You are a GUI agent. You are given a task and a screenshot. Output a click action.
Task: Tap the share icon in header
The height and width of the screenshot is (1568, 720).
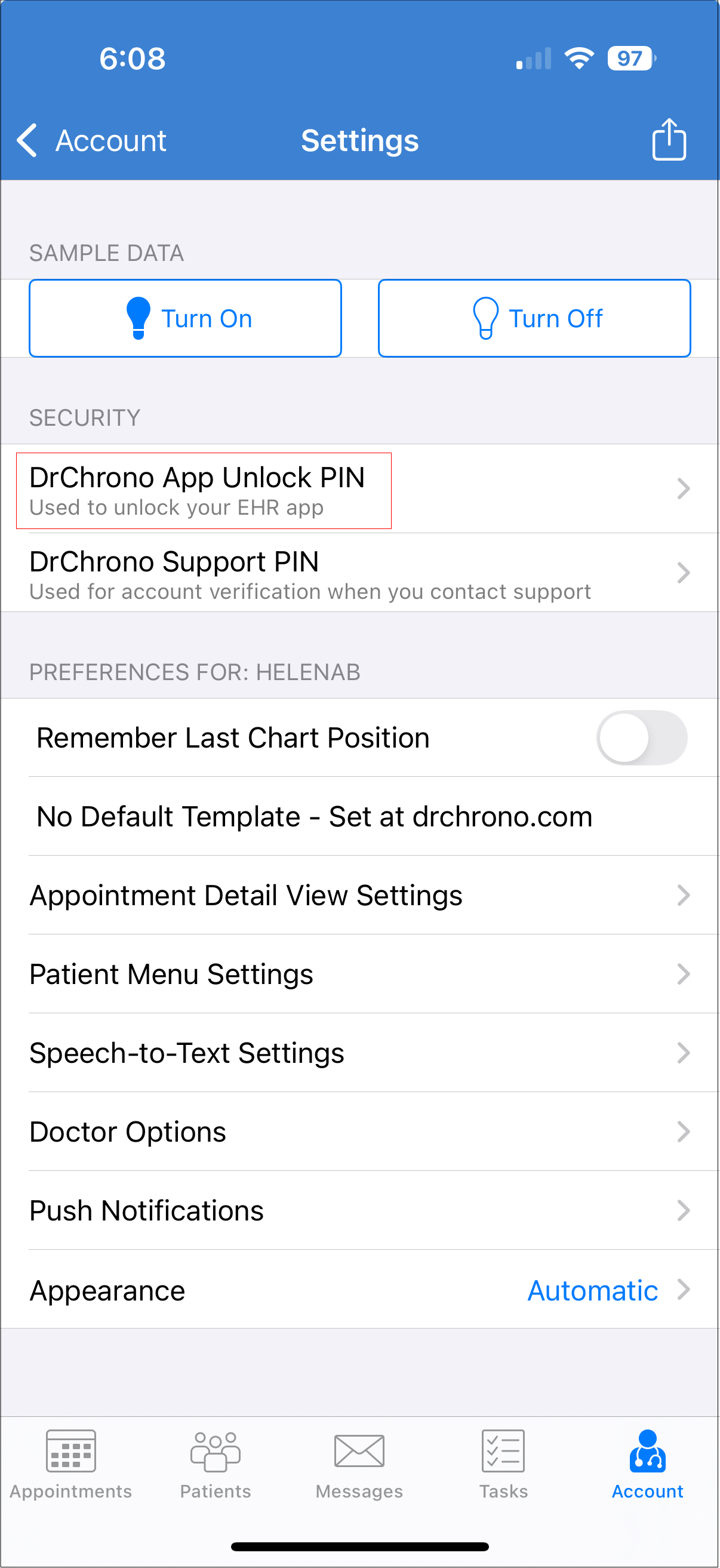668,139
